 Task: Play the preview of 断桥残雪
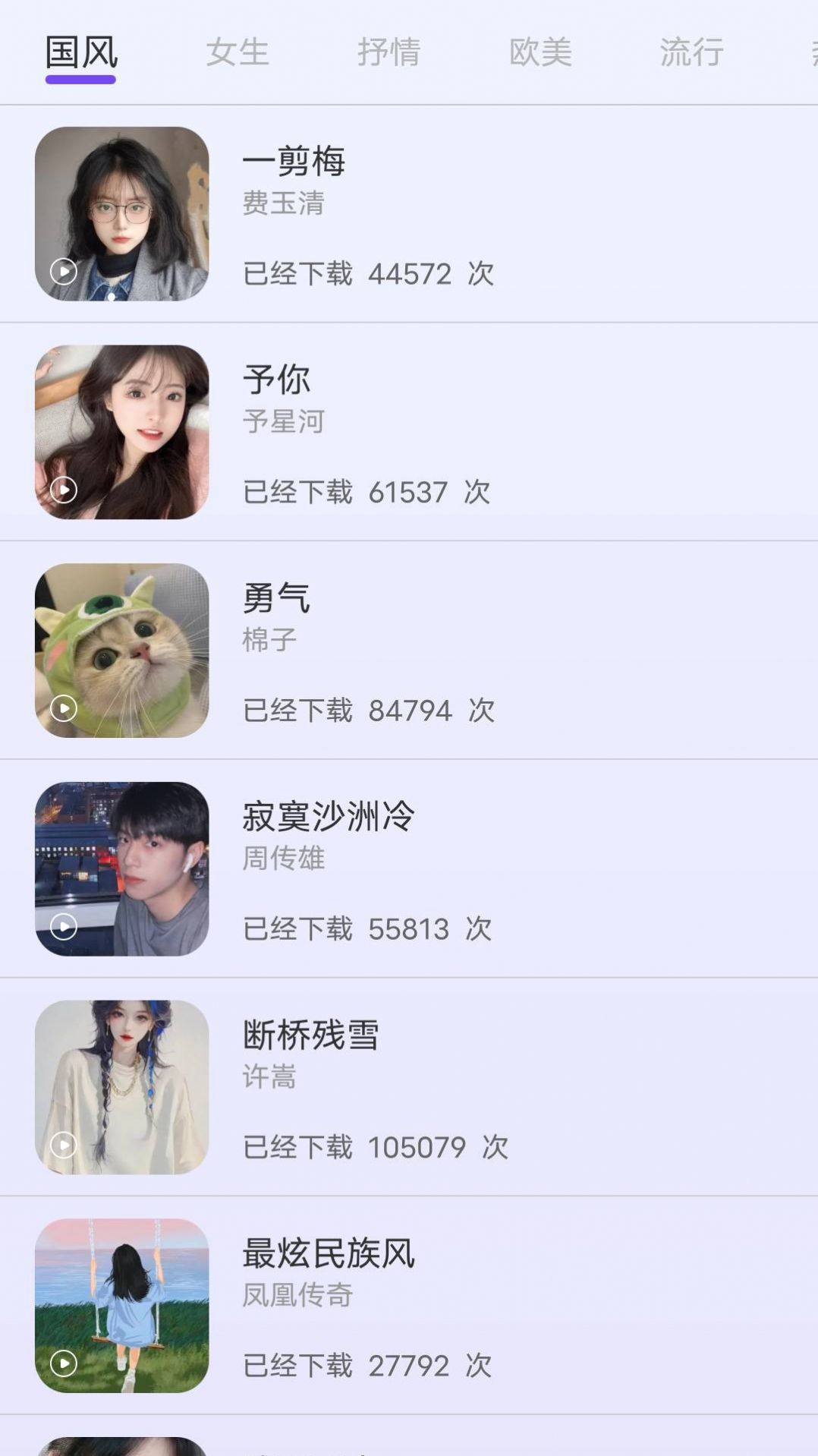64,1142
